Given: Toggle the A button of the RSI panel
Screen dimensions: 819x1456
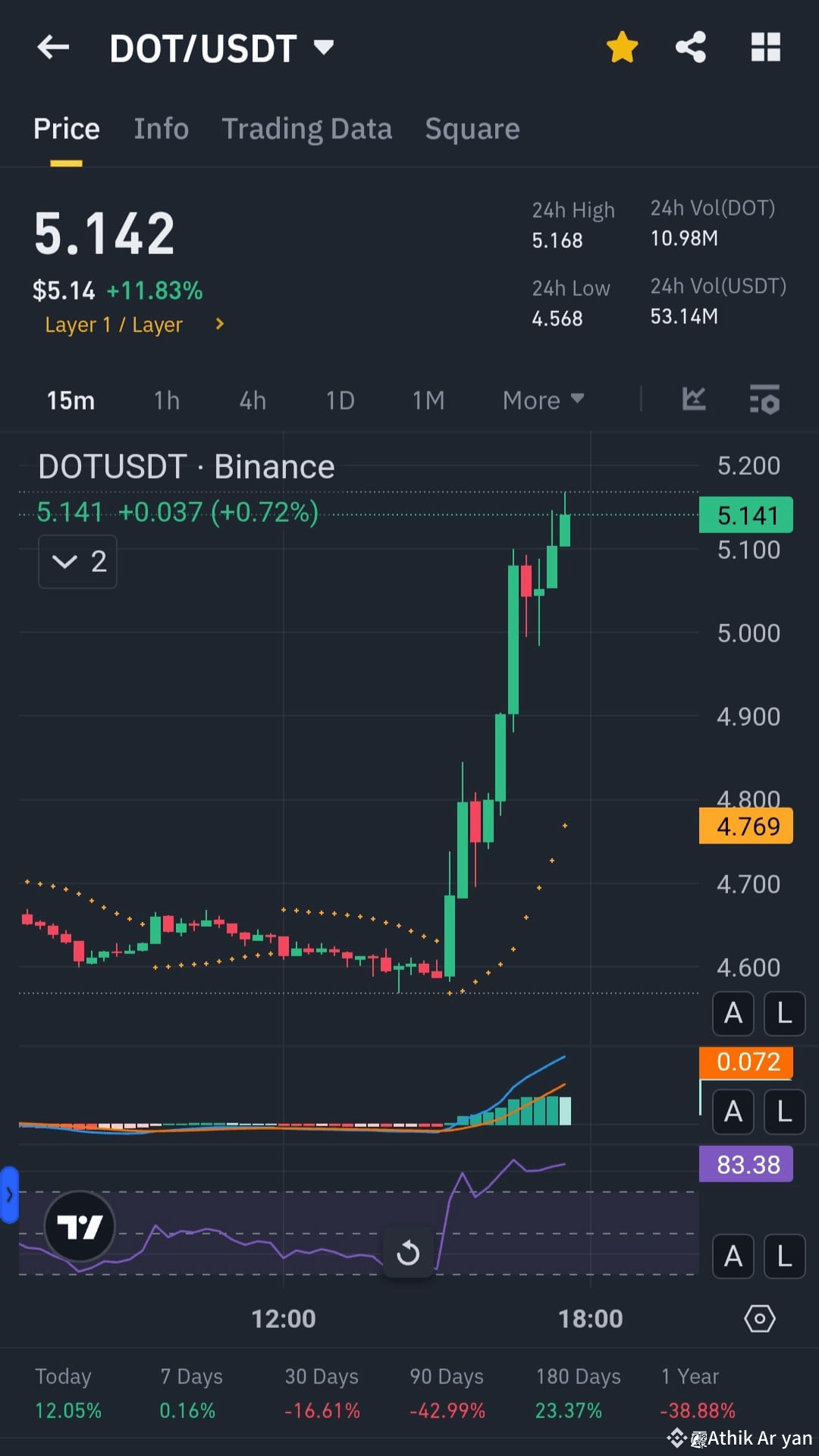Looking at the screenshot, I should (733, 1257).
